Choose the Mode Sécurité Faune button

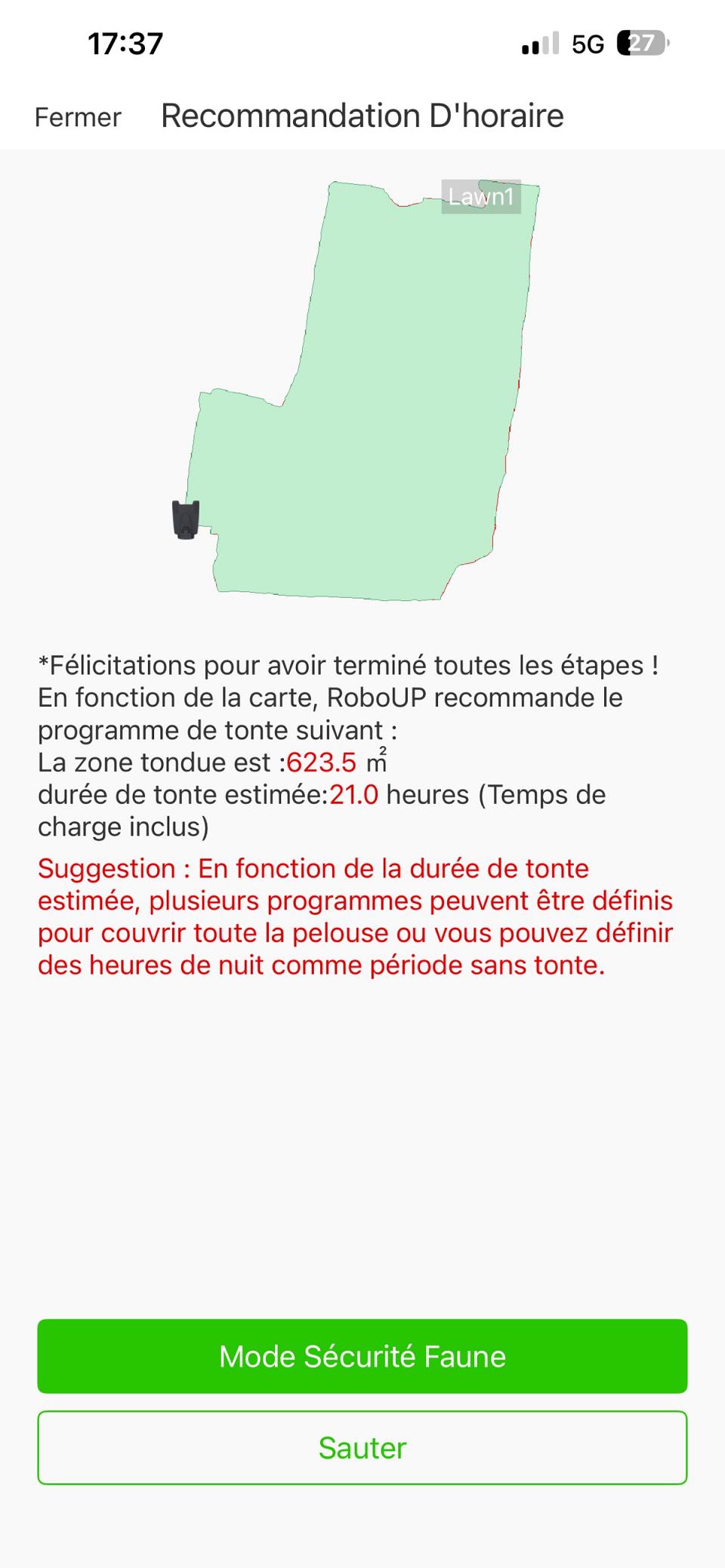[x=362, y=1356]
